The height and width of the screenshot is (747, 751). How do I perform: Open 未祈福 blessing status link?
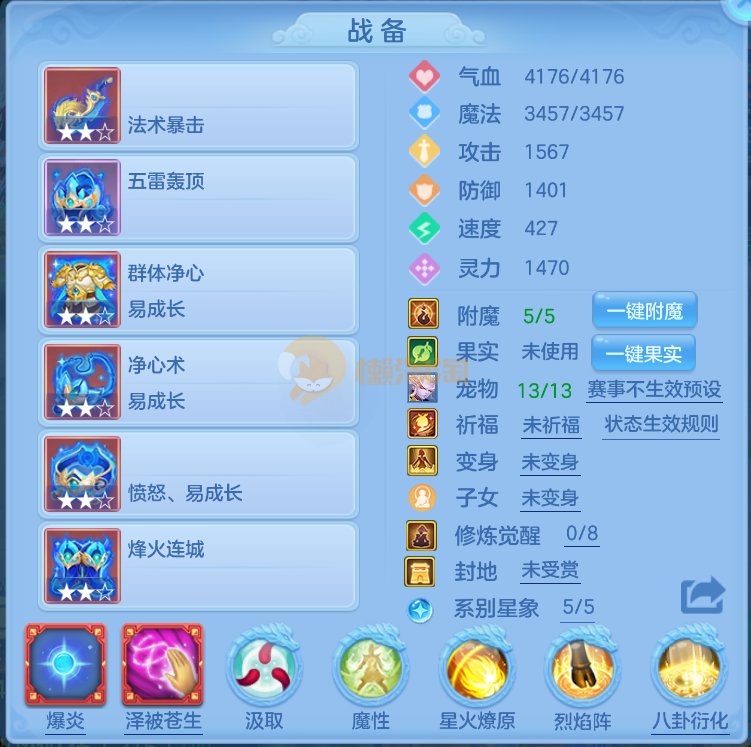550,425
